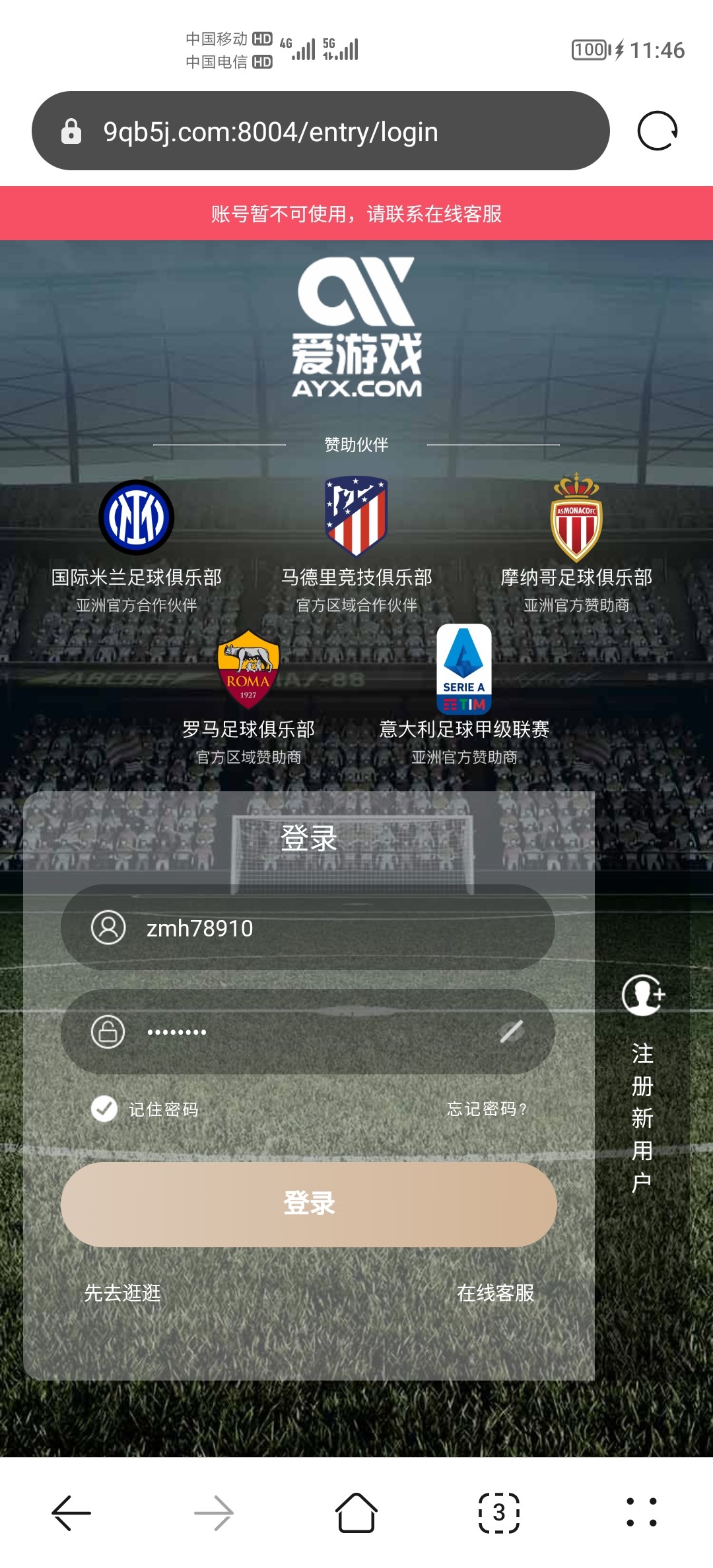The height and width of the screenshot is (1568, 713).
Task: Tap the 账号暂不可使用 notification banner
Action: 356,212
